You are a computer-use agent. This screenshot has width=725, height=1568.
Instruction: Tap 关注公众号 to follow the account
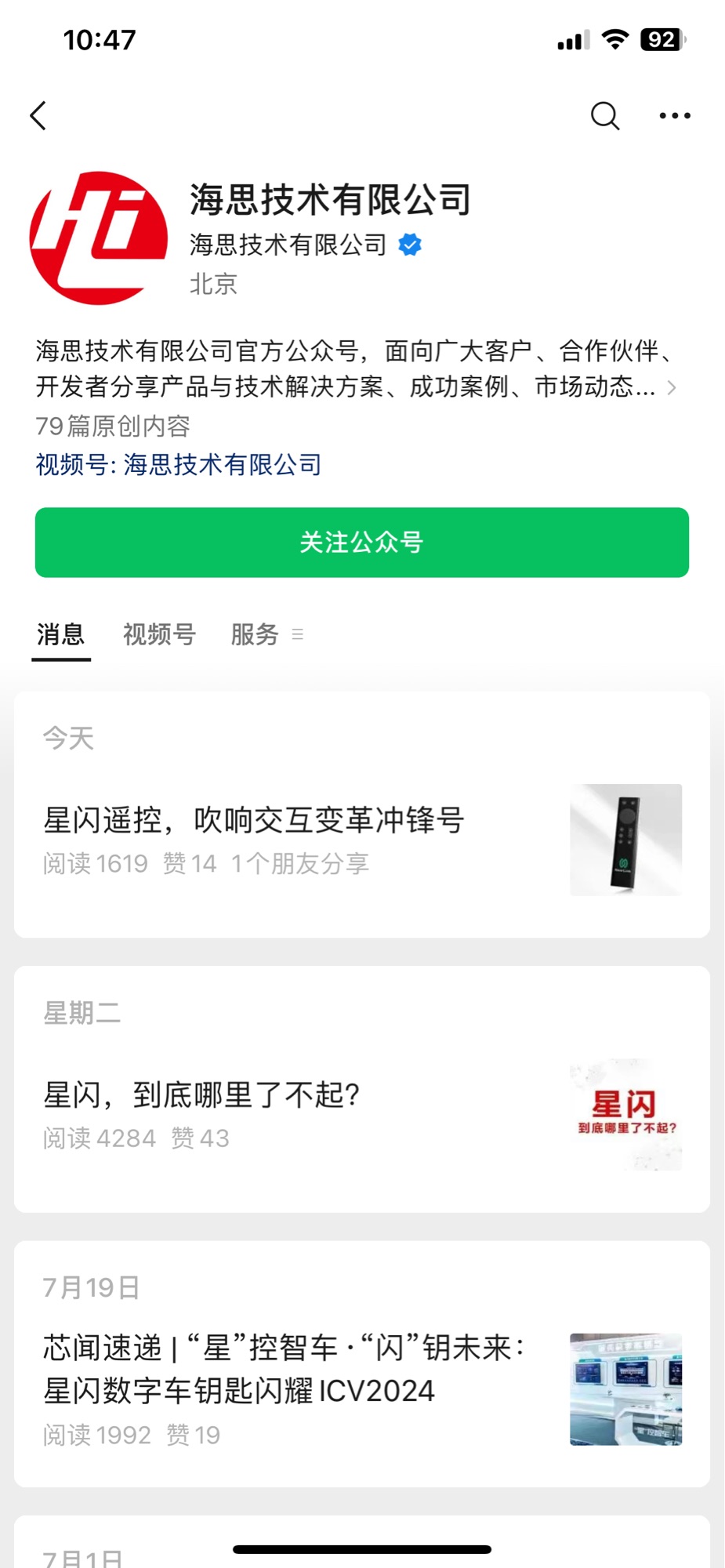point(362,543)
